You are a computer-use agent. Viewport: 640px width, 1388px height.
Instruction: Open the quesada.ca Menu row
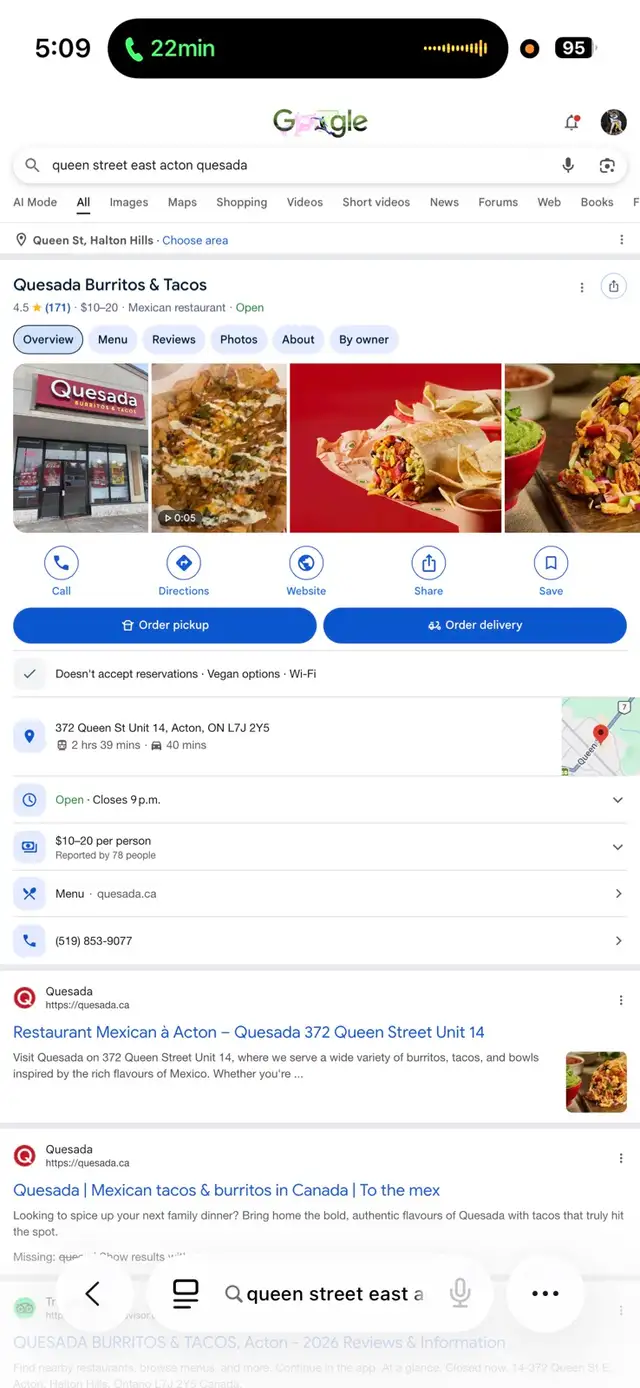(320, 894)
